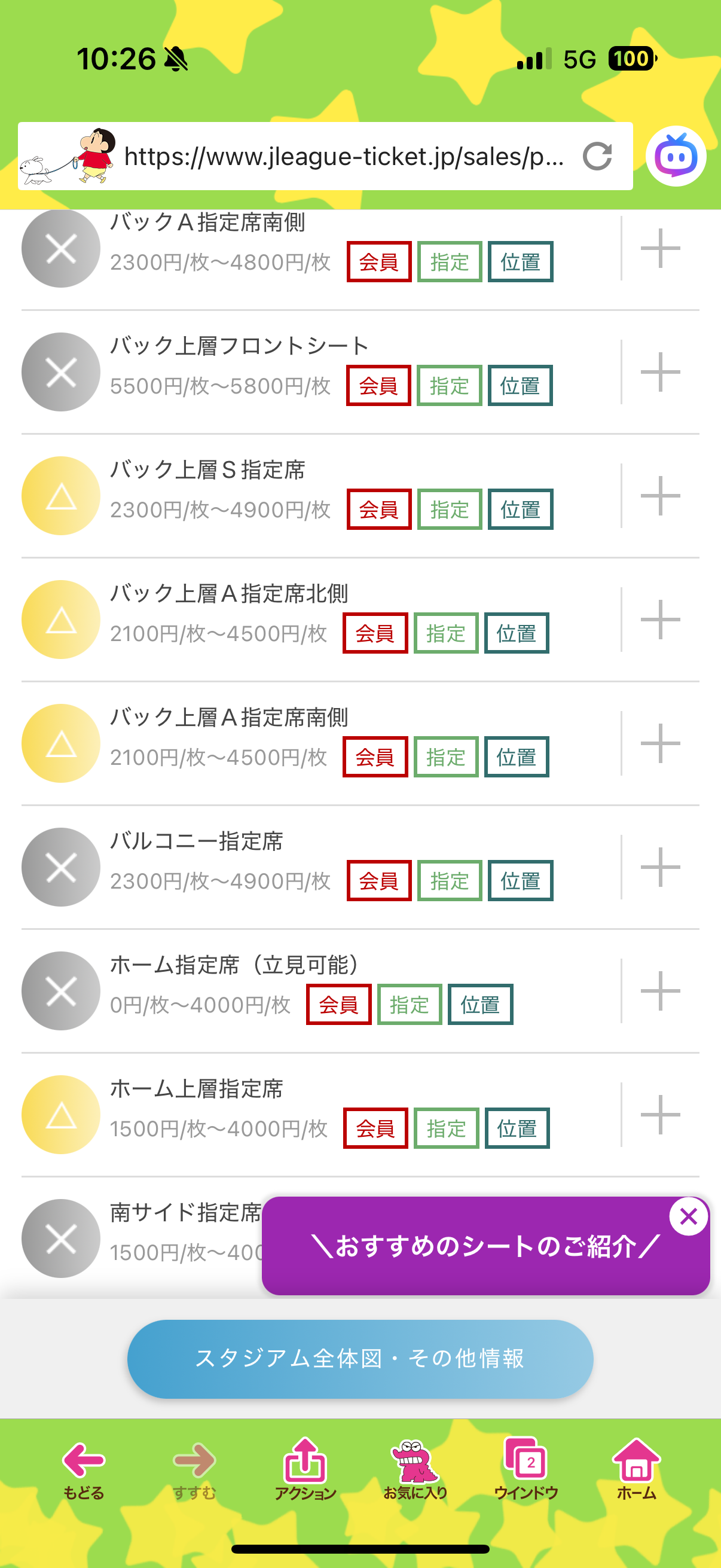Screen dimensions: 721x1568
Task: Expand バック上層フロントシート with its plus
Action: (660, 372)
